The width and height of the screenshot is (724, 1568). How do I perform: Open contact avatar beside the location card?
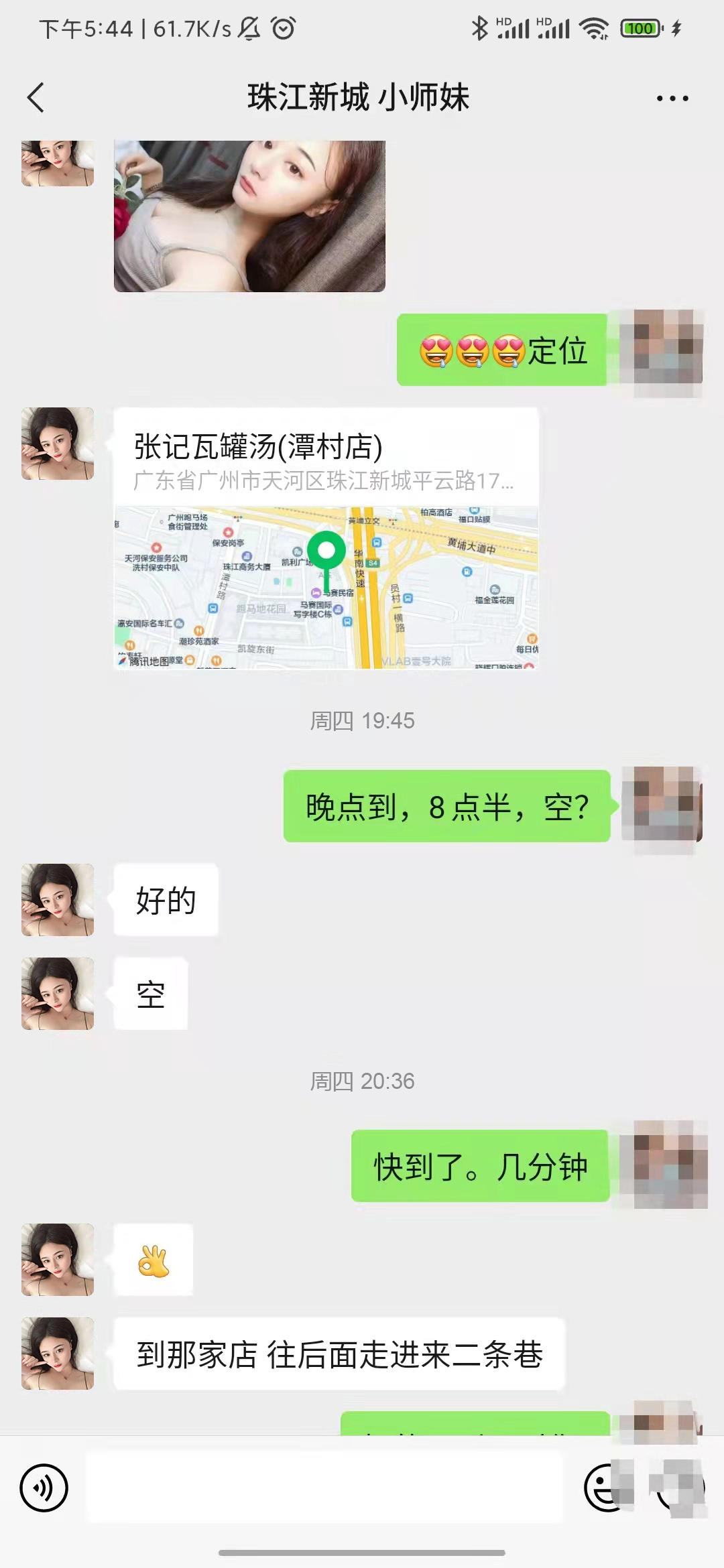(58, 444)
